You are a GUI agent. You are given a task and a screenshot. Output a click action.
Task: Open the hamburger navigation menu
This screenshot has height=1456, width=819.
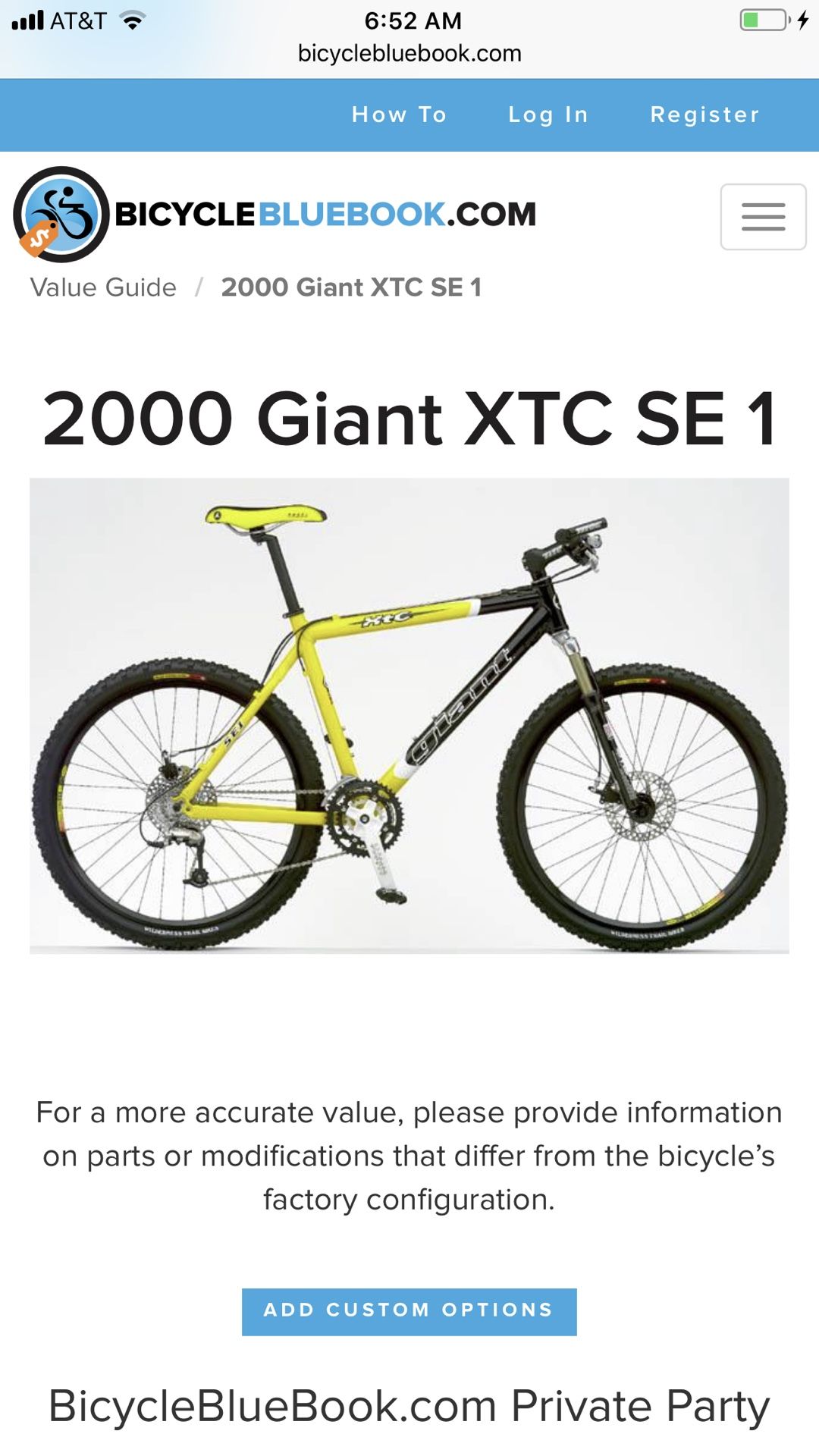coord(763,217)
